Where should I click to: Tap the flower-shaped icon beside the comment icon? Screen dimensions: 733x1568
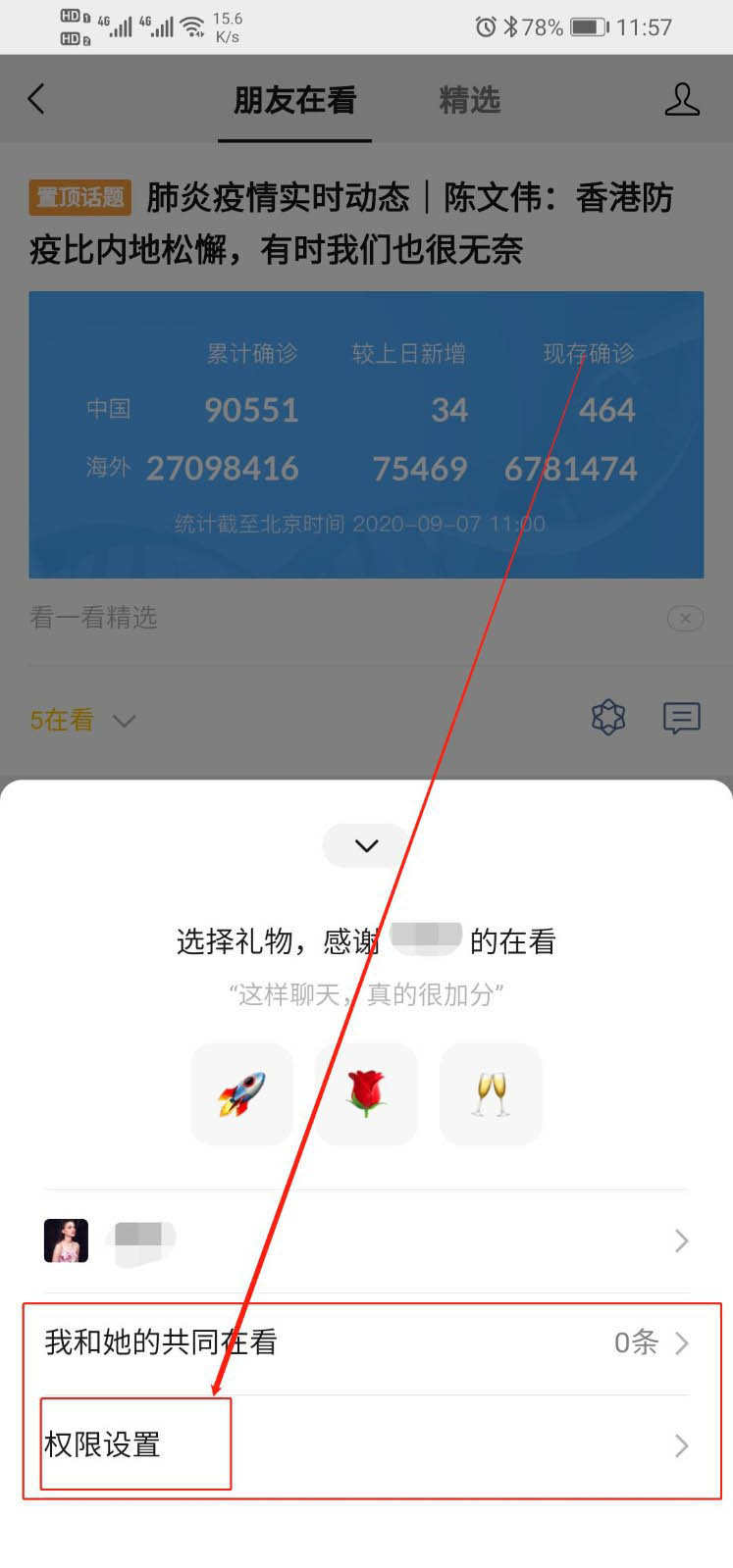tap(608, 718)
